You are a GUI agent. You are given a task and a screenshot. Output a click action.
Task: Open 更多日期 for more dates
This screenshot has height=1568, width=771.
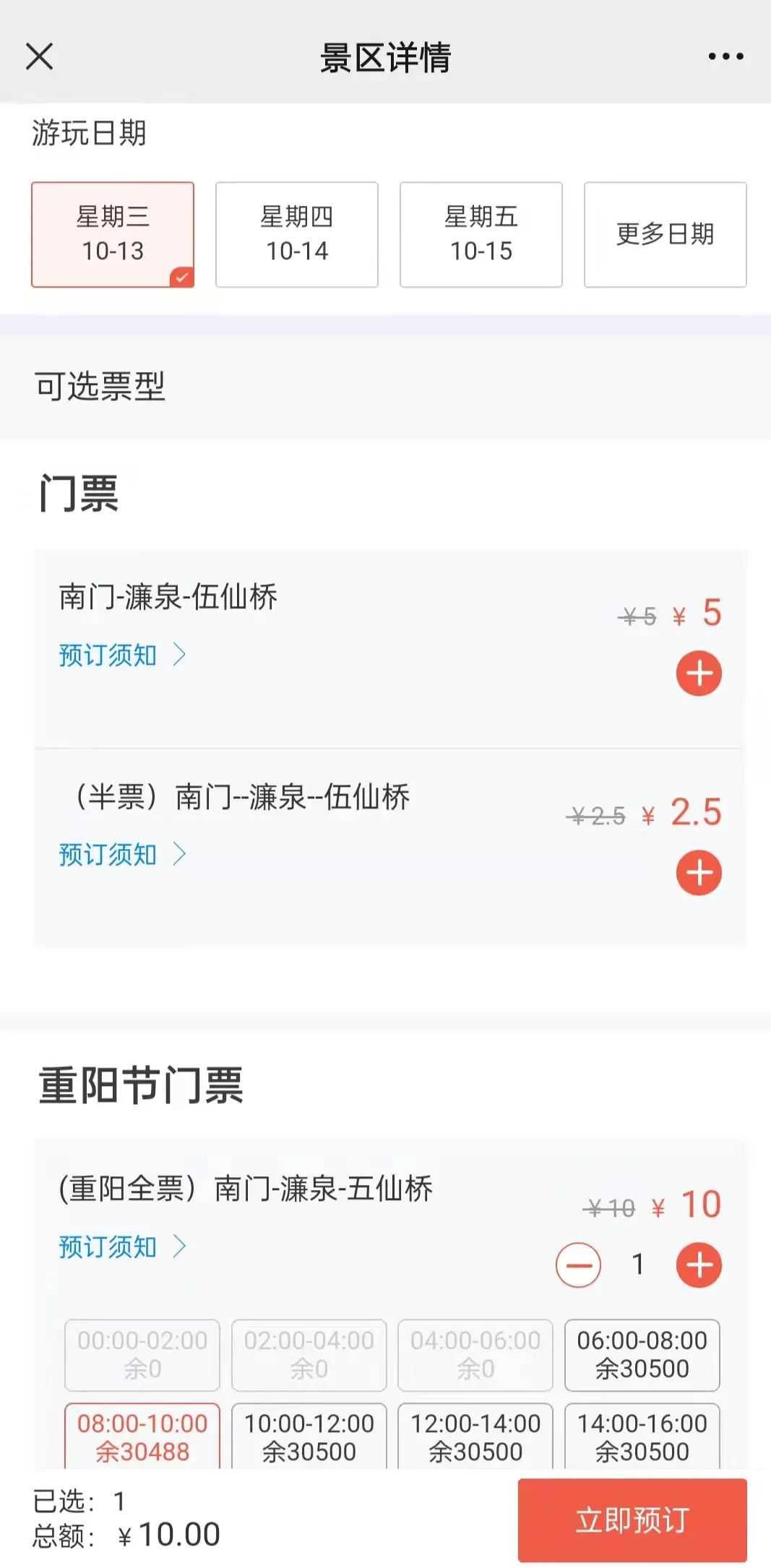pyautogui.click(x=665, y=234)
